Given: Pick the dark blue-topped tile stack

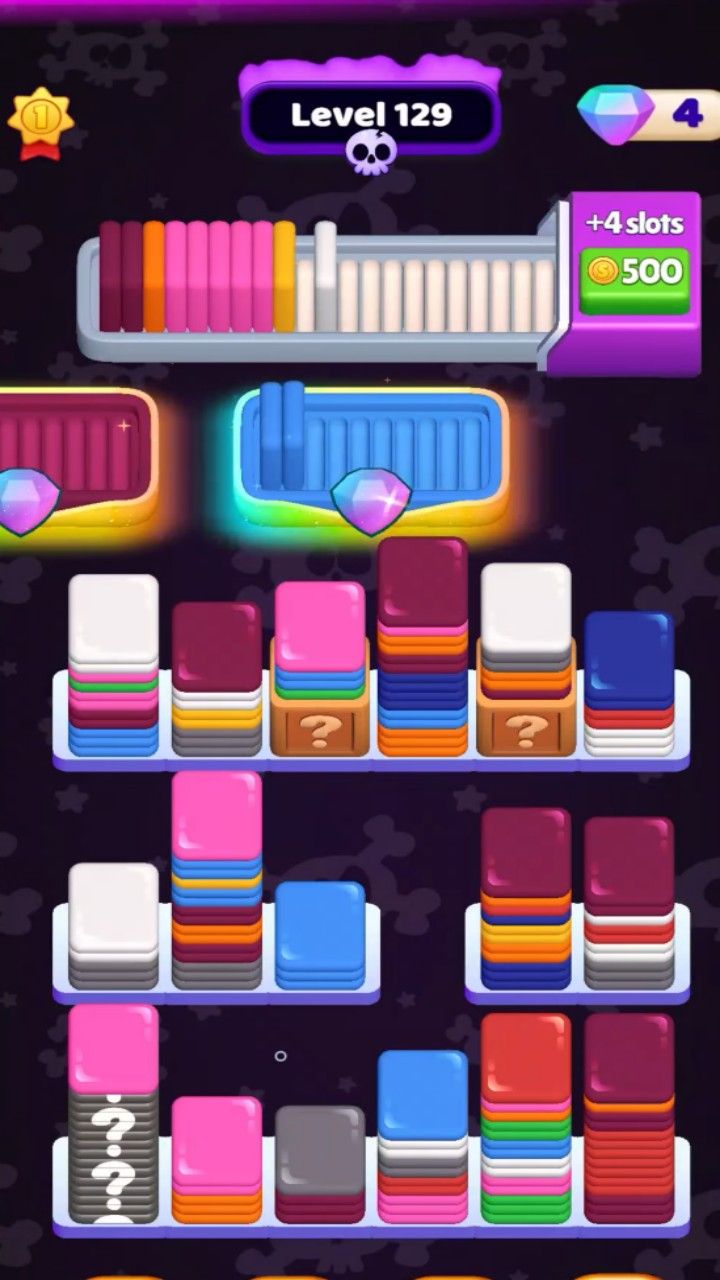Looking at the screenshot, I should pyautogui.click(x=628, y=660).
